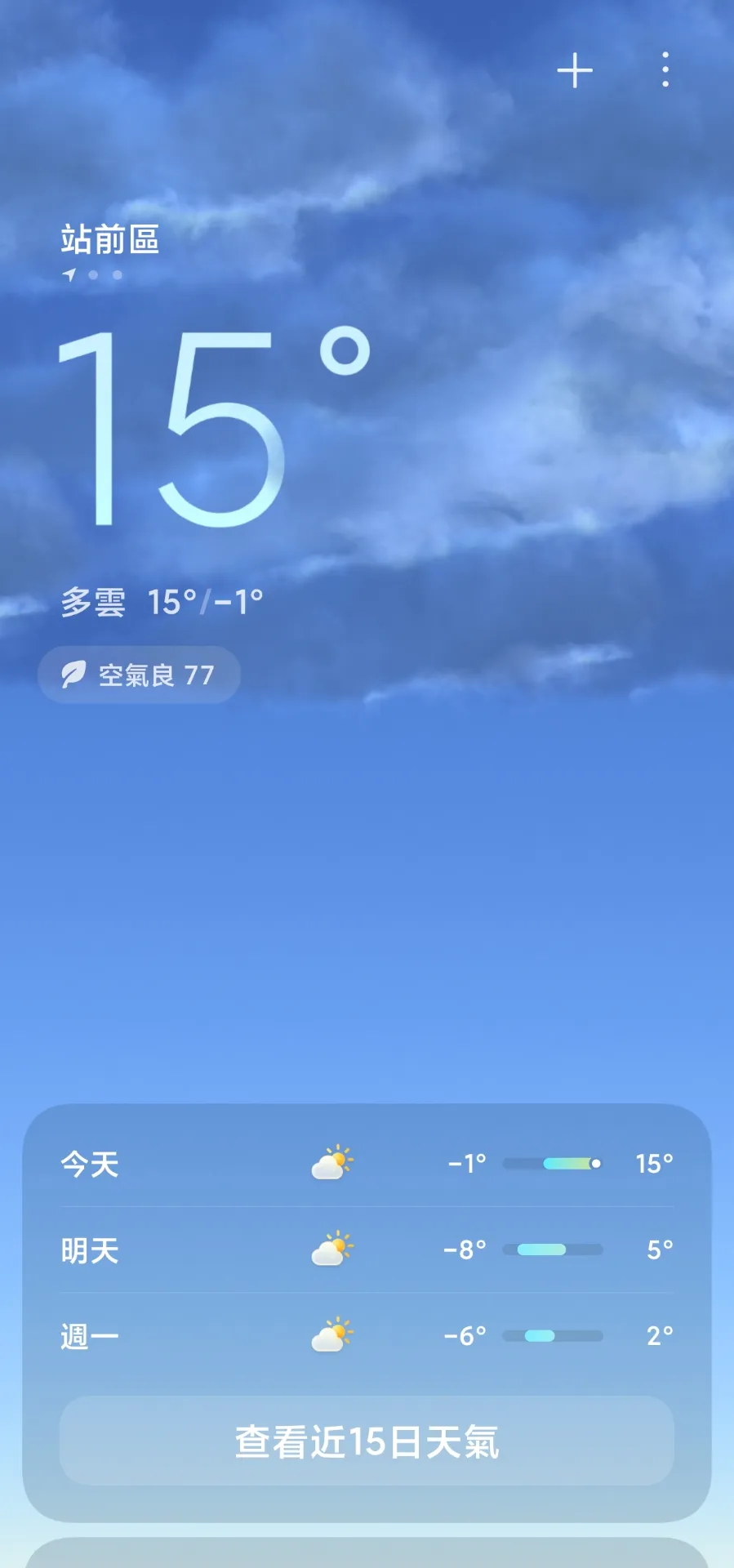This screenshot has width=734, height=1568.
Task: Tap the 站前區 location name
Action: coord(110,241)
